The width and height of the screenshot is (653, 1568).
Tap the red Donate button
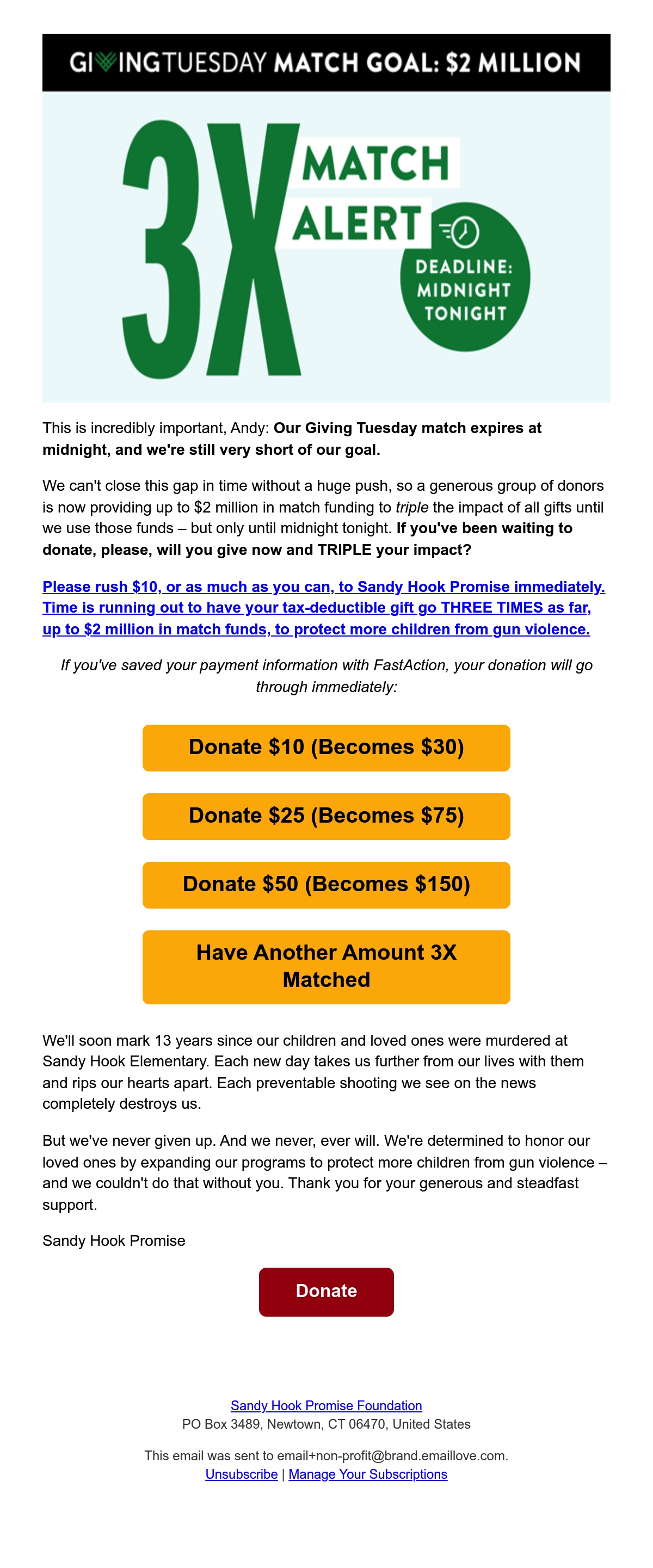[x=326, y=1292]
